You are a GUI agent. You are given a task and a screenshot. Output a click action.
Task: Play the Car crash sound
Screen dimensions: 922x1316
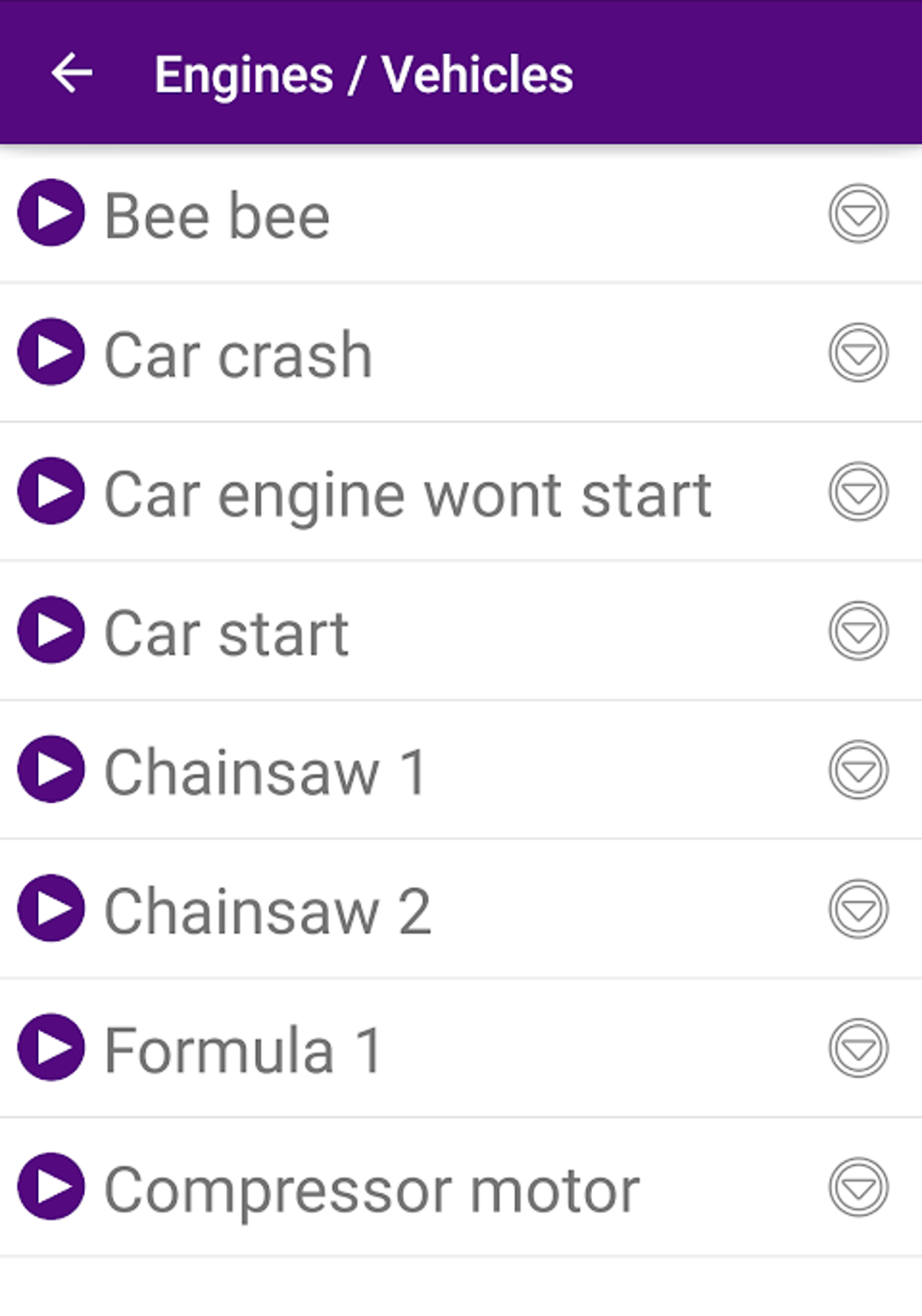coord(52,353)
